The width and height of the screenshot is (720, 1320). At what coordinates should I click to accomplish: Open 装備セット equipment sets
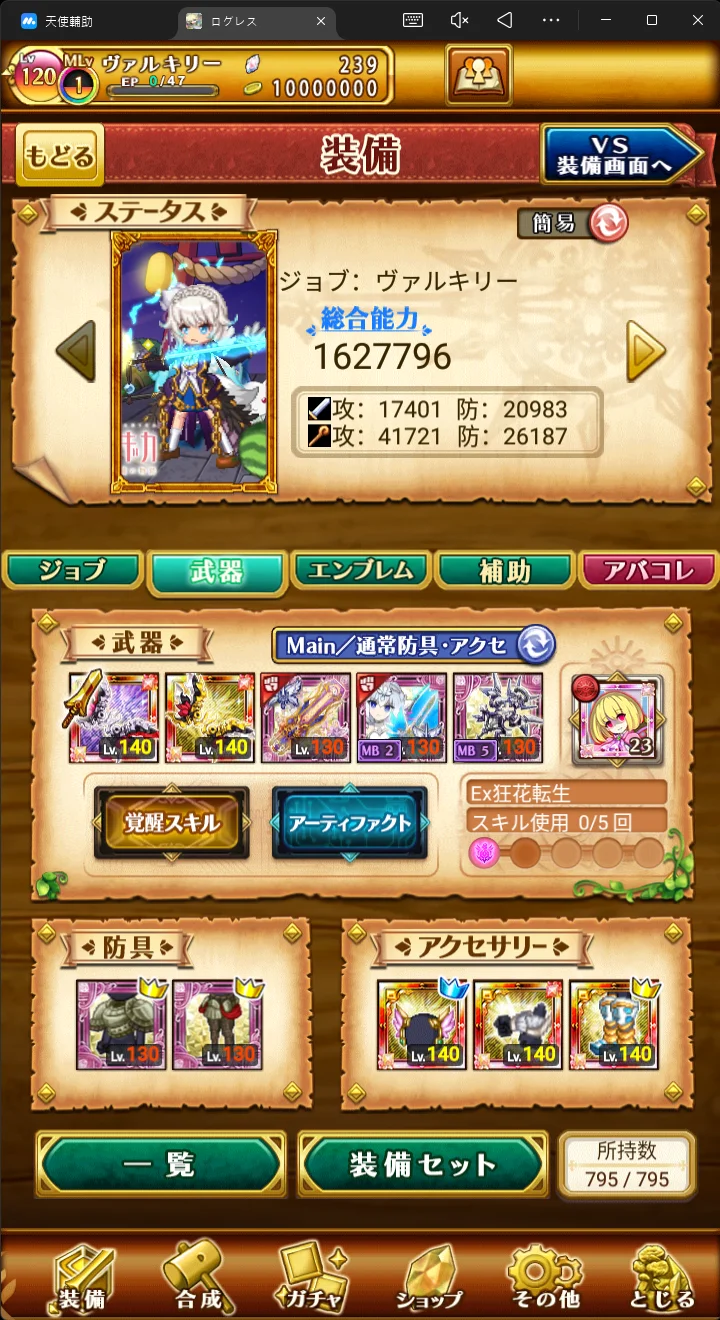(422, 1164)
